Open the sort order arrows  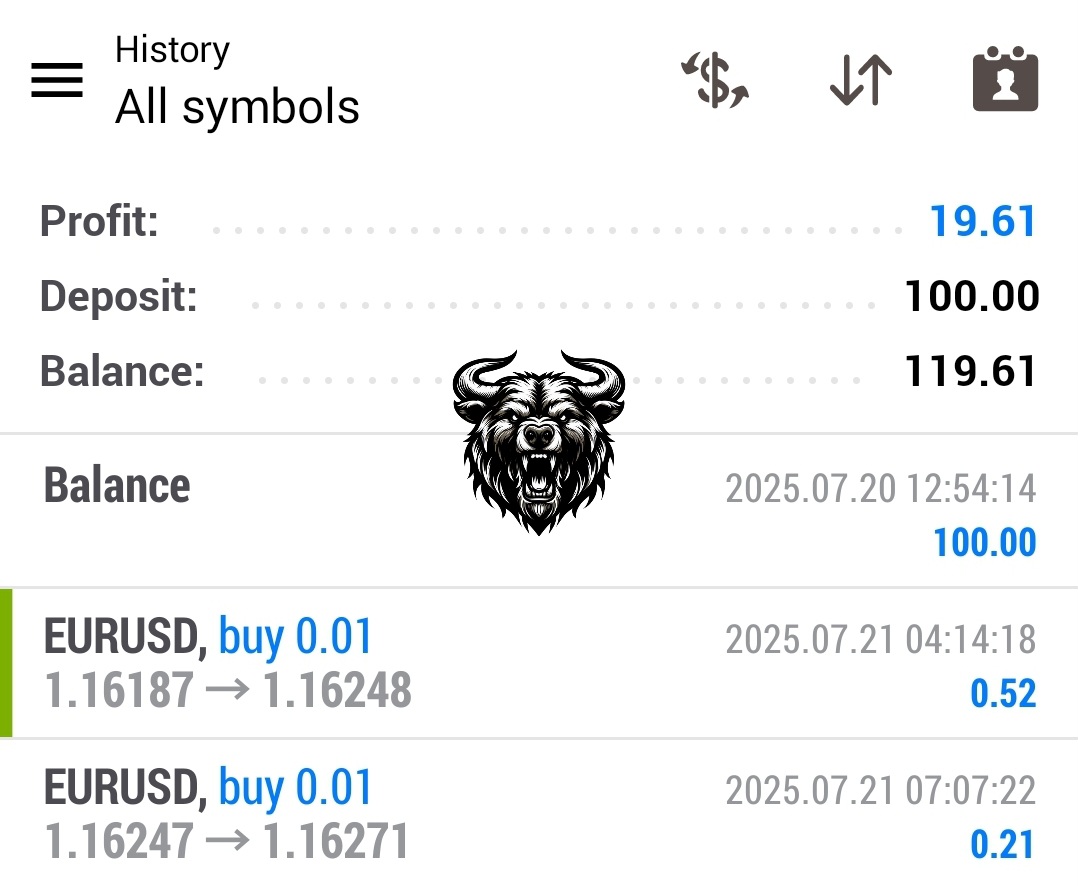[x=860, y=81]
